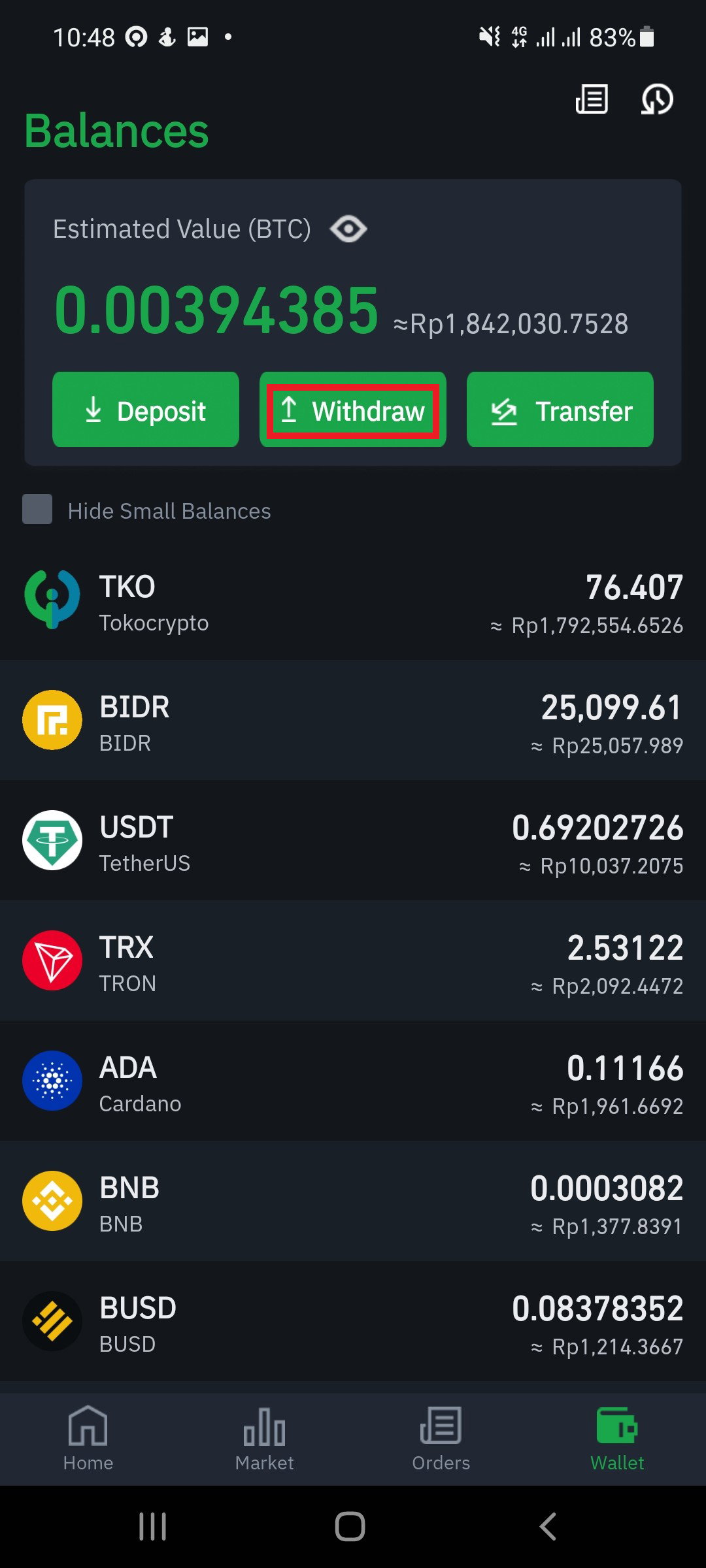Open the TRX TRON balance row
This screenshot has height=1568, width=706.
(353, 960)
